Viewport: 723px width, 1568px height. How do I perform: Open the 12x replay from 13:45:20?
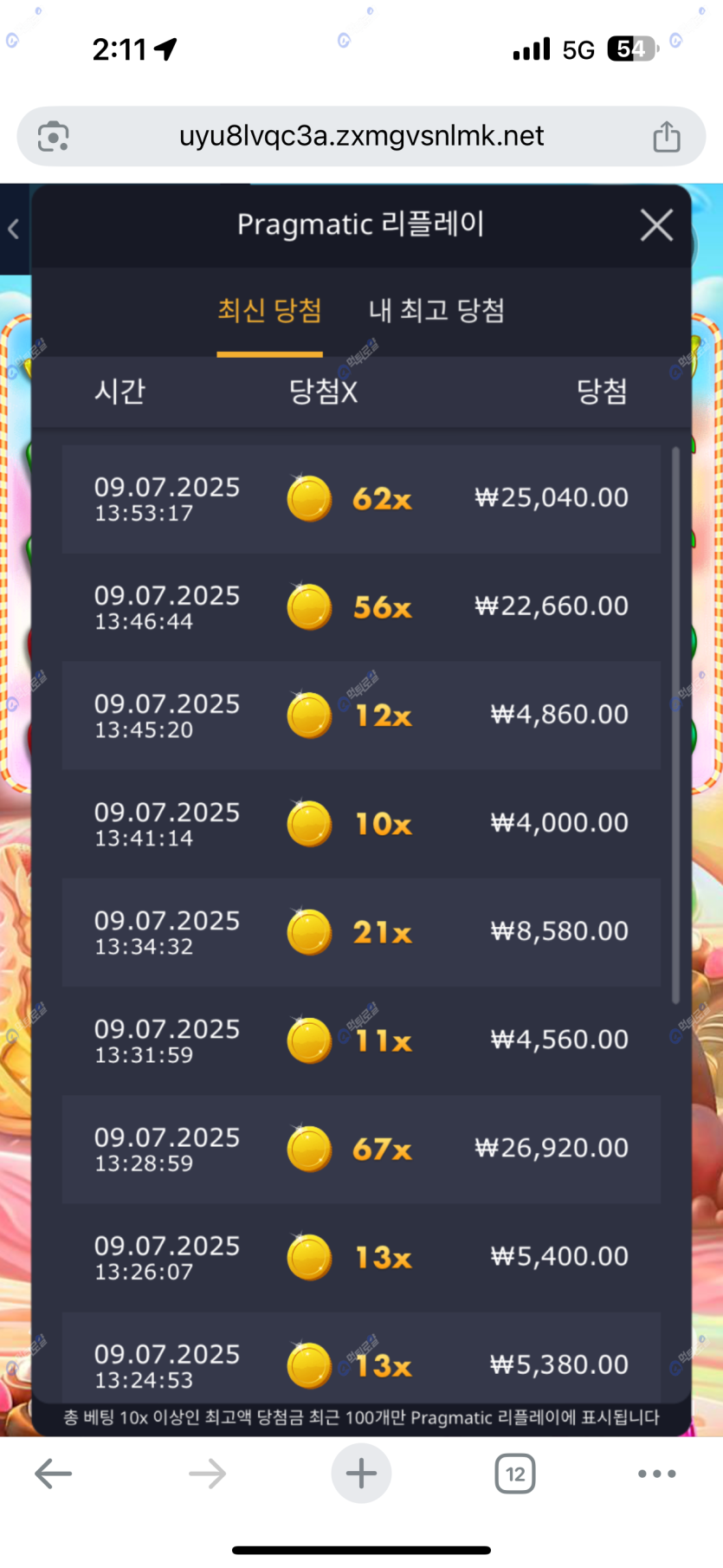click(x=361, y=716)
